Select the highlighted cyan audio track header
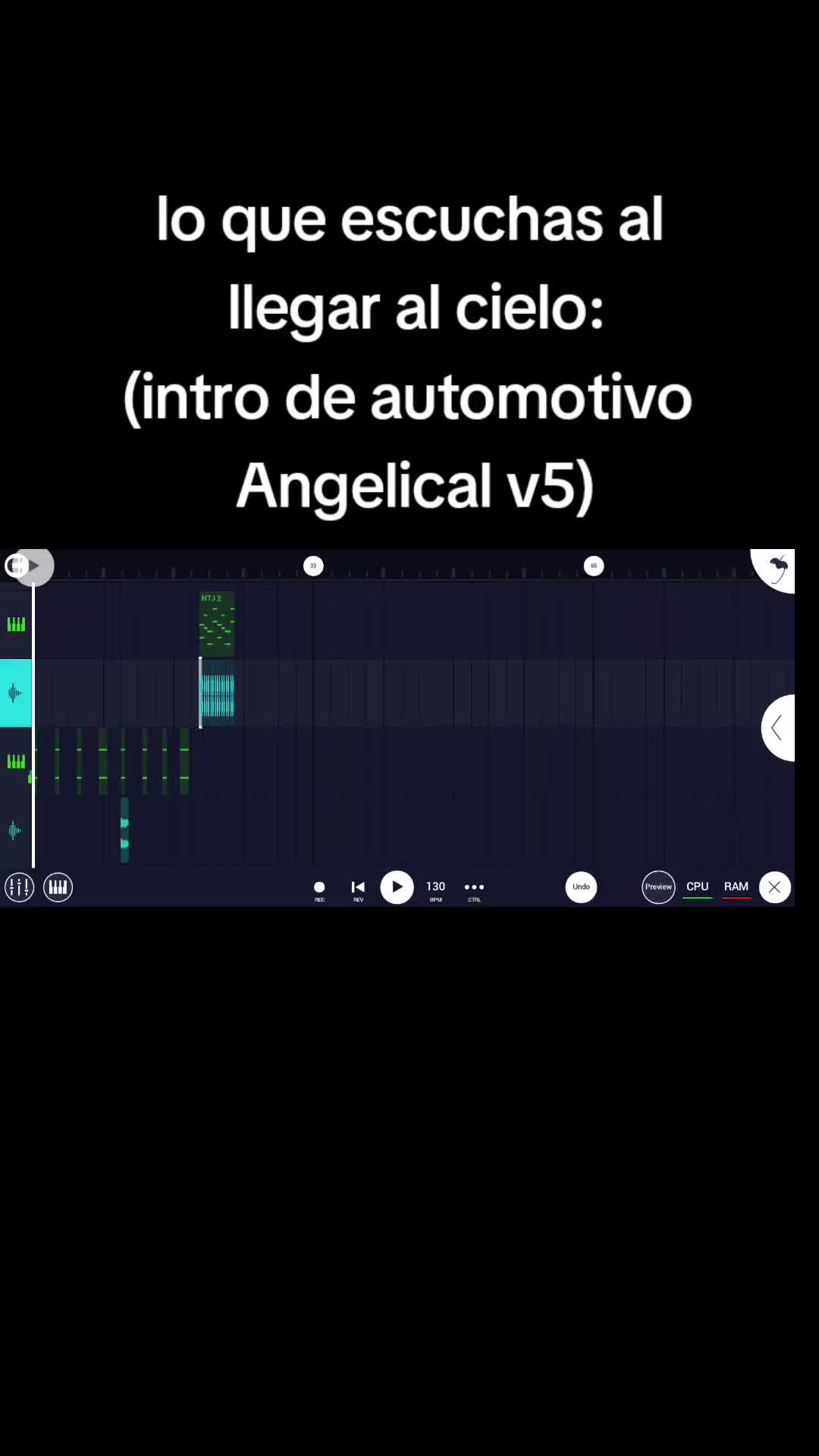The width and height of the screenshot is (819, 1456). click(15, 693)
